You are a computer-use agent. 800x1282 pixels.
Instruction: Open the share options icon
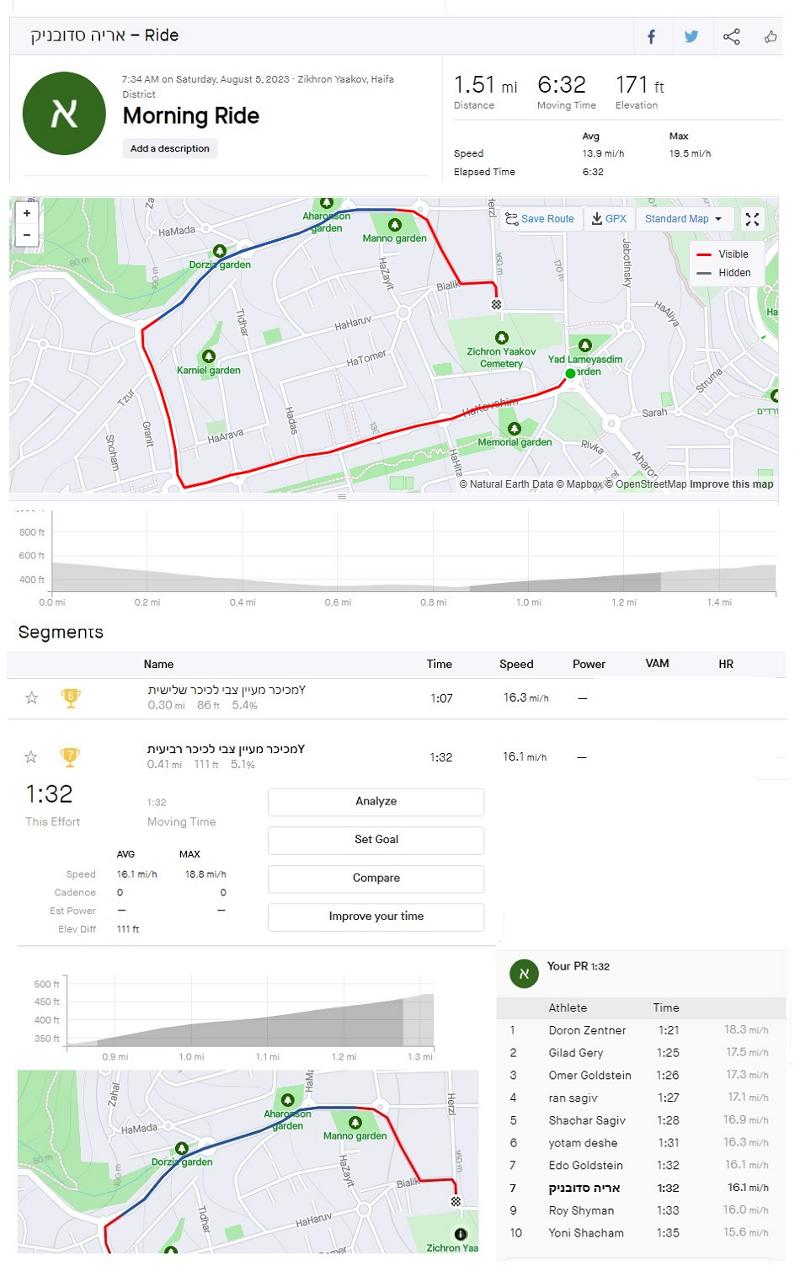click(732, 37)
